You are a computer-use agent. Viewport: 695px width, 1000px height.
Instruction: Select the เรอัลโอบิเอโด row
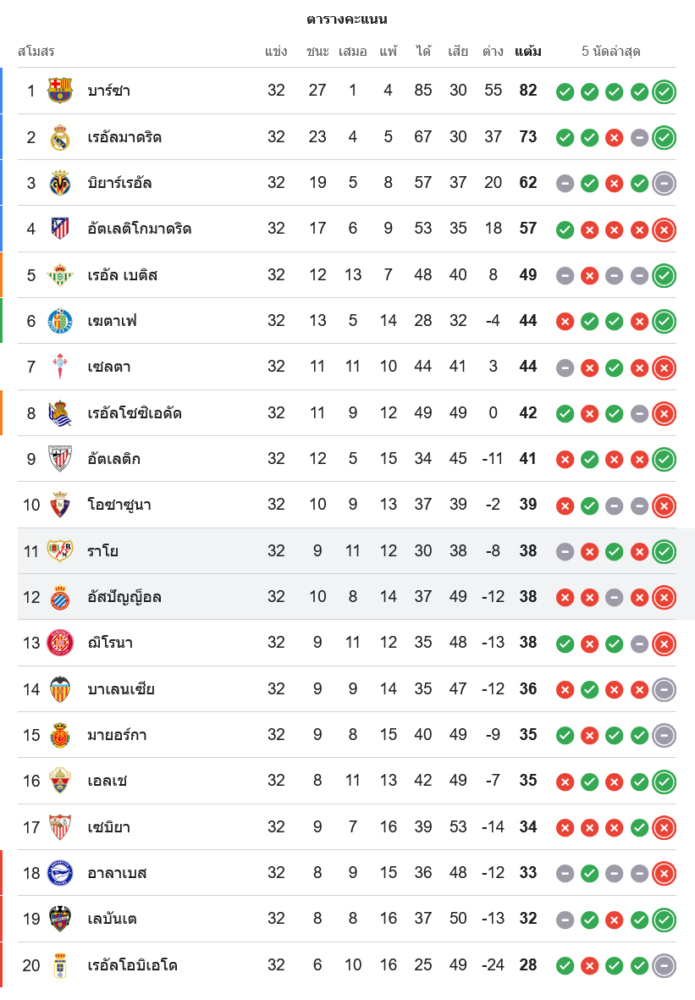pos(132,965)
